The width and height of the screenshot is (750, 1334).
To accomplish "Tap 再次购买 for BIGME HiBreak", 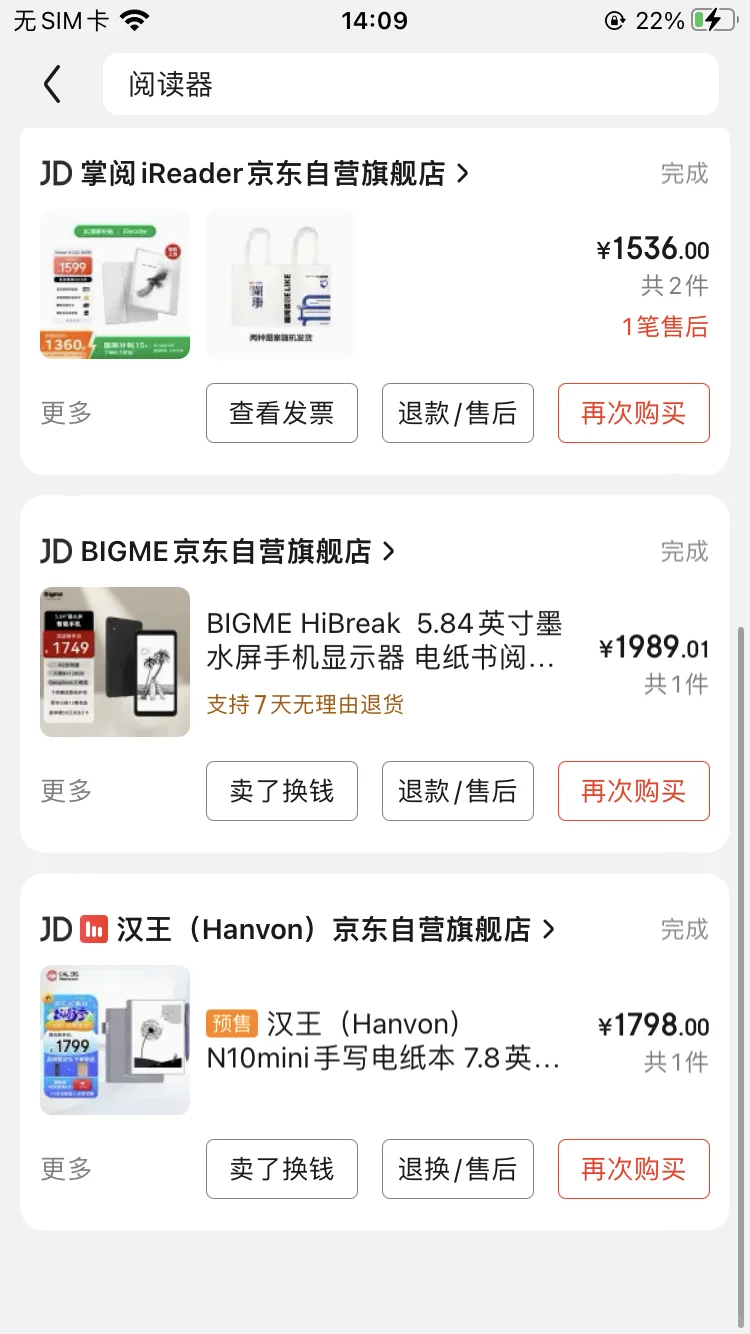I will [x=633, y=791].
